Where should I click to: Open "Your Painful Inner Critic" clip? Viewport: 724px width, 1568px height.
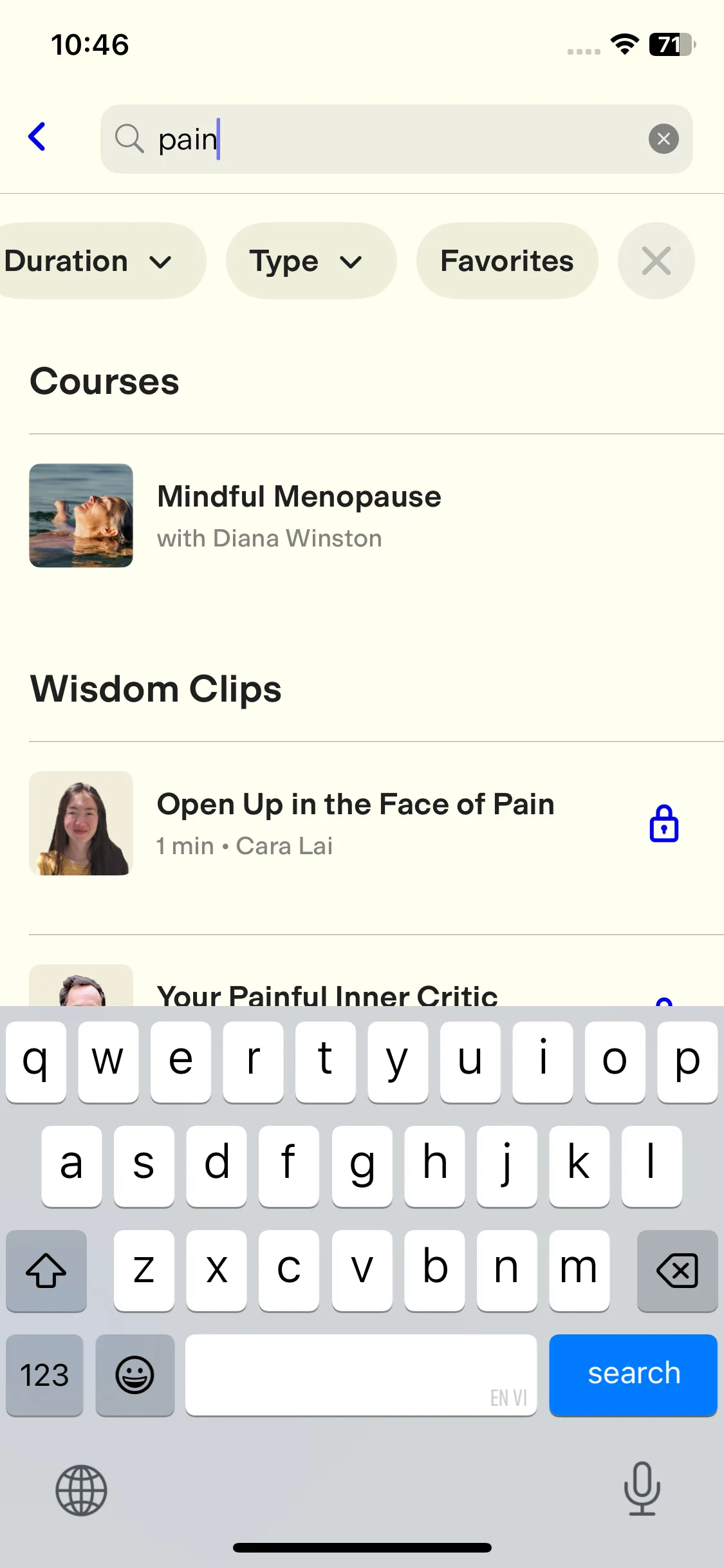coord(327,993)
